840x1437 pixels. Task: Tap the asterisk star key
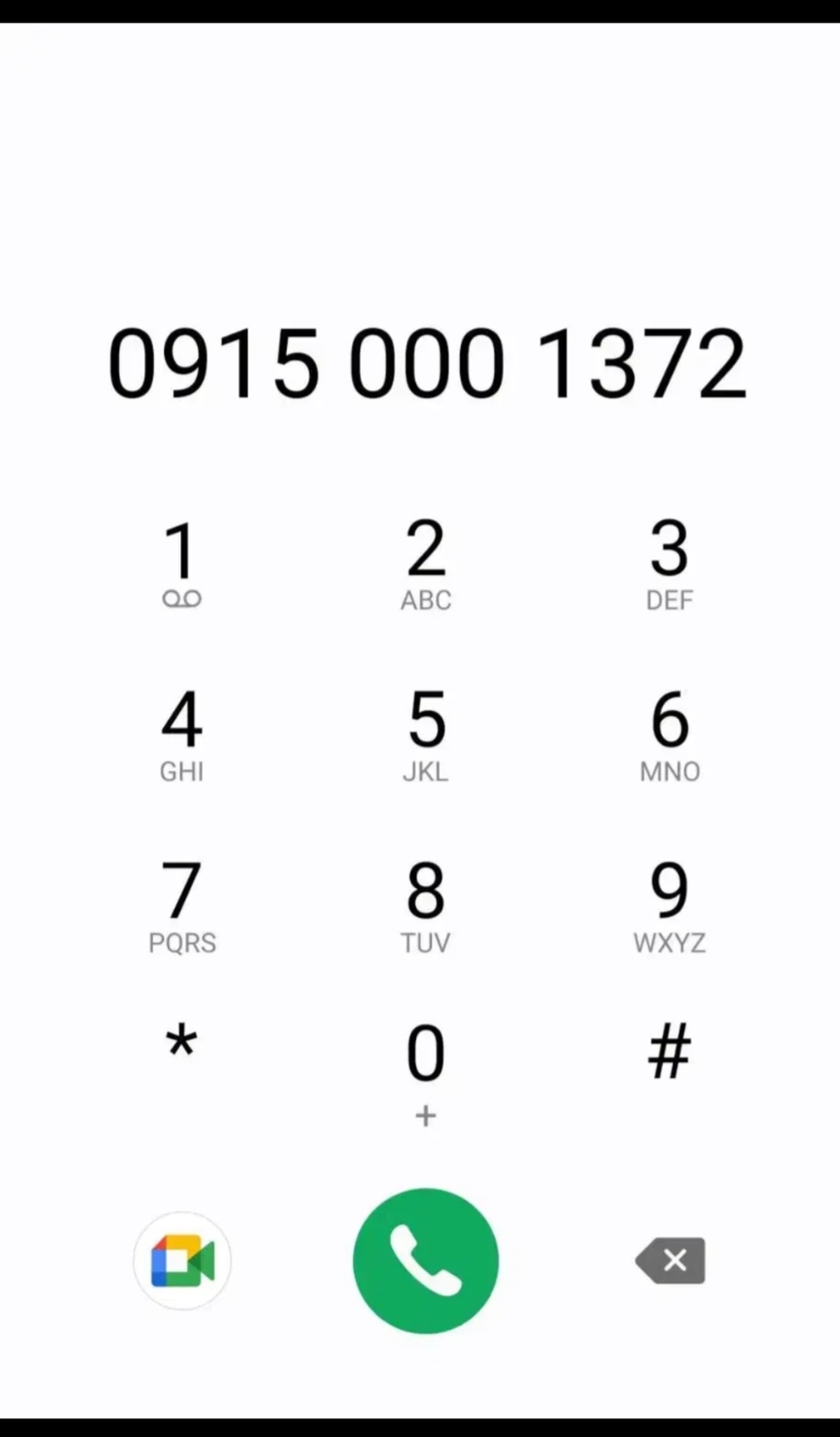182,1049
